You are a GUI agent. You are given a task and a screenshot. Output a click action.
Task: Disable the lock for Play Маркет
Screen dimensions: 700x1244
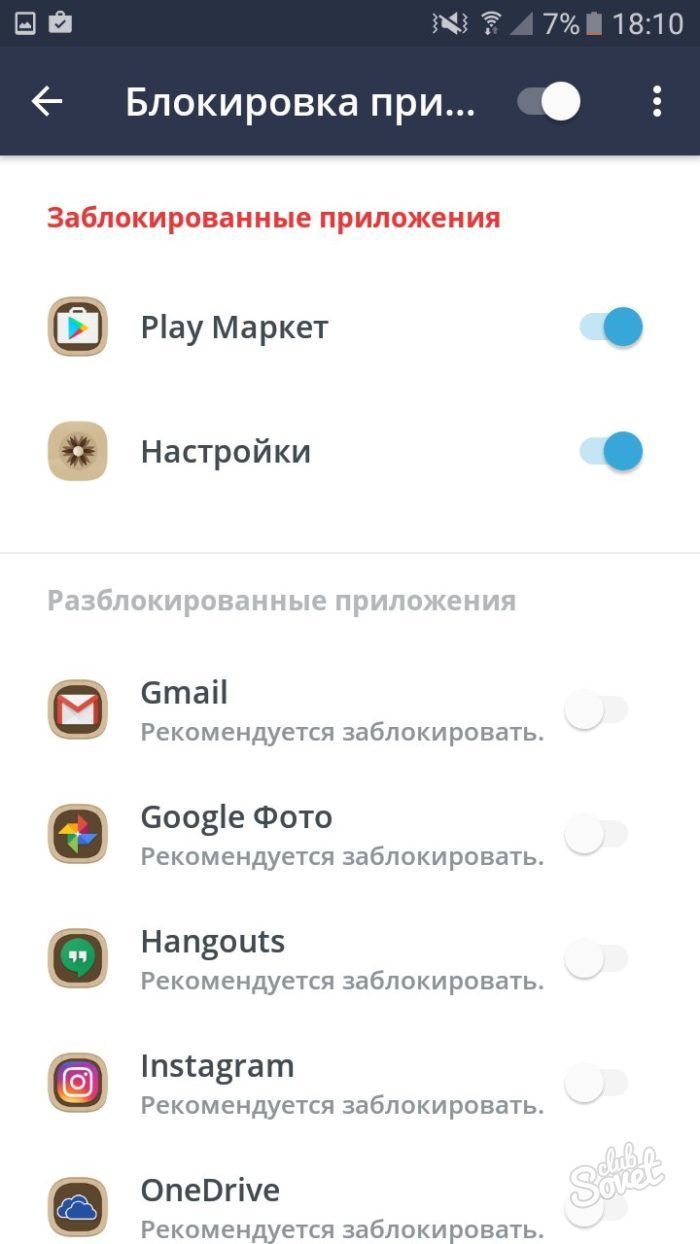tap(610, 327)
